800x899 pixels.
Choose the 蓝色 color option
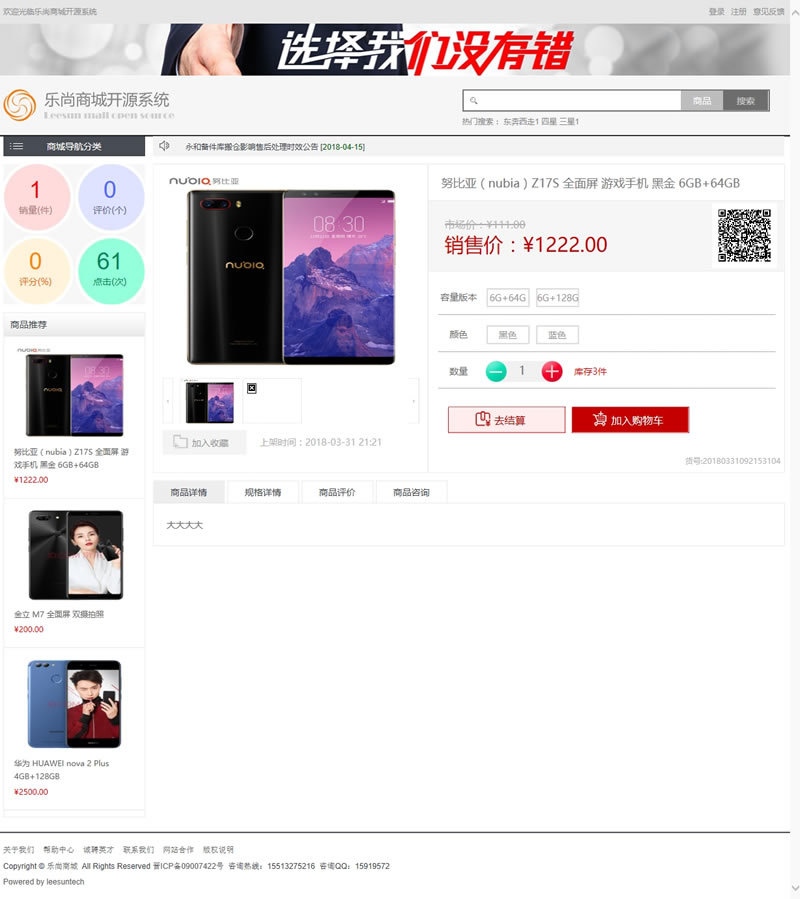pyautogui.click(x=557, y=335)
